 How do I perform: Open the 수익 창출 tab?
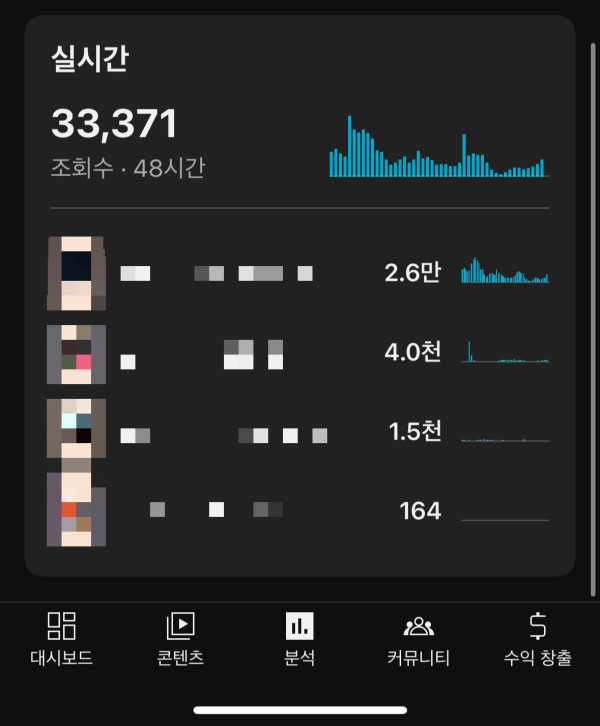[537, 640]
